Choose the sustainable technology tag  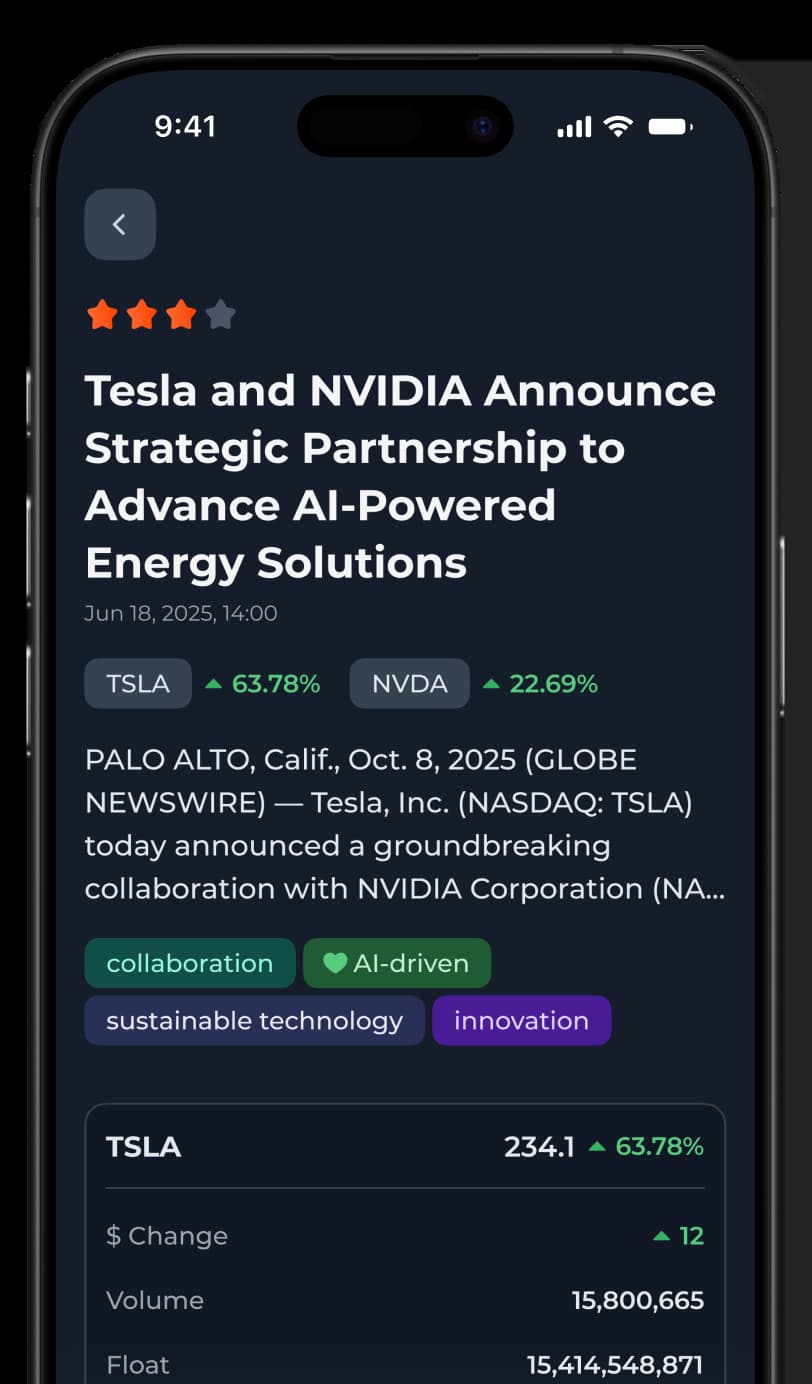[254, 1020]
